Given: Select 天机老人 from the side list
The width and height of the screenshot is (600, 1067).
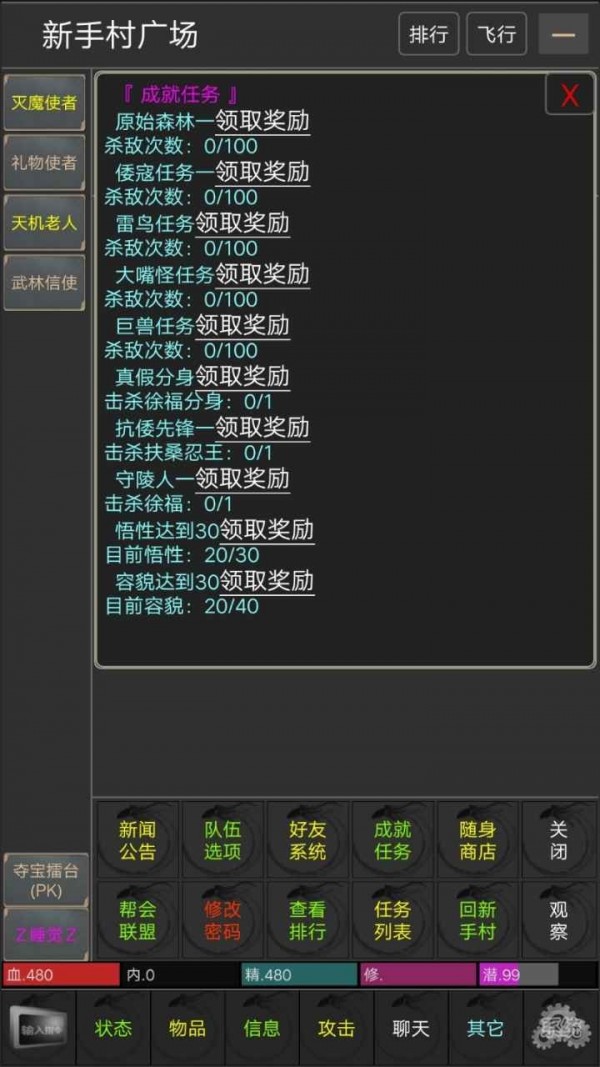Looking at the screenshot, I should coord(44,223).
